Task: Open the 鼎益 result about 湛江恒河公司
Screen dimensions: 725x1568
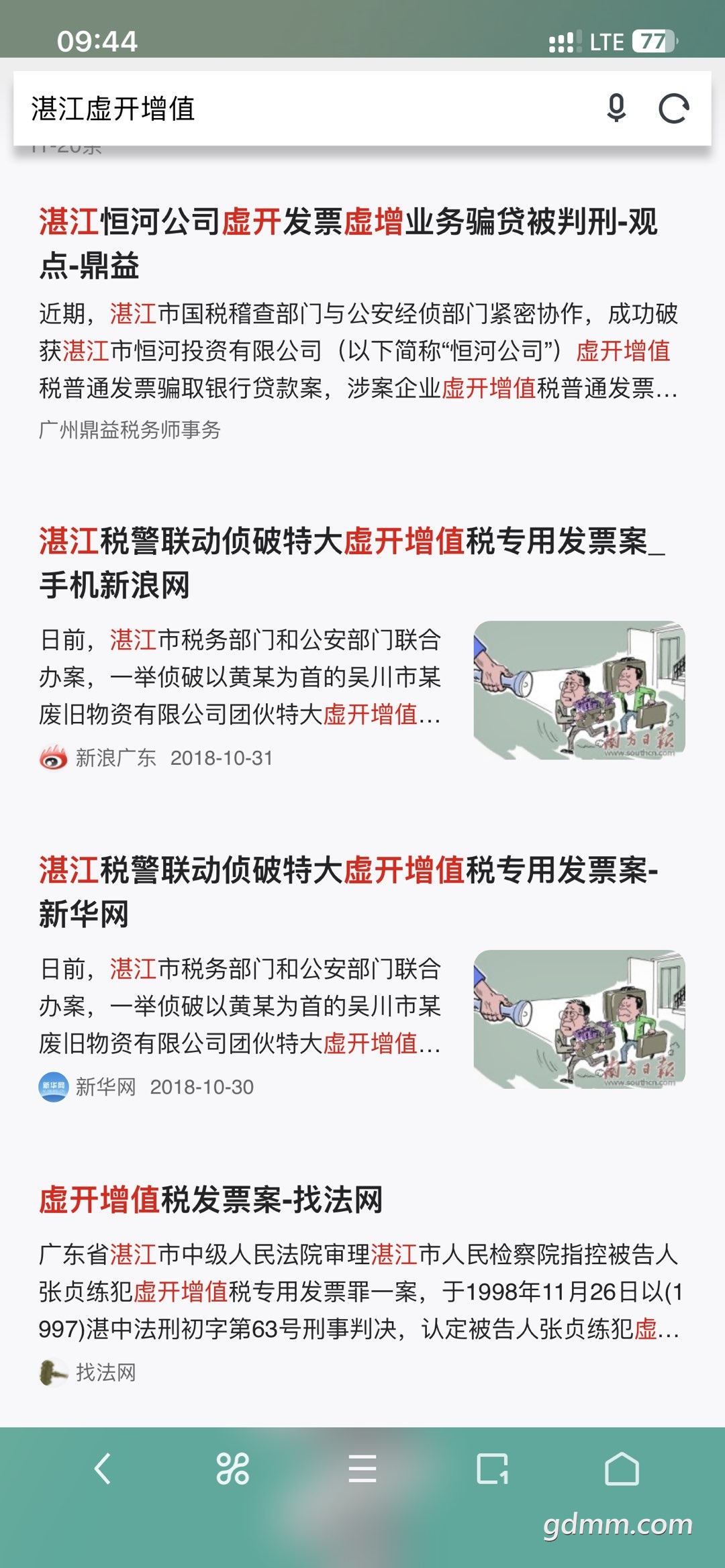Action: pyautogui.click(x=348, y=243)
